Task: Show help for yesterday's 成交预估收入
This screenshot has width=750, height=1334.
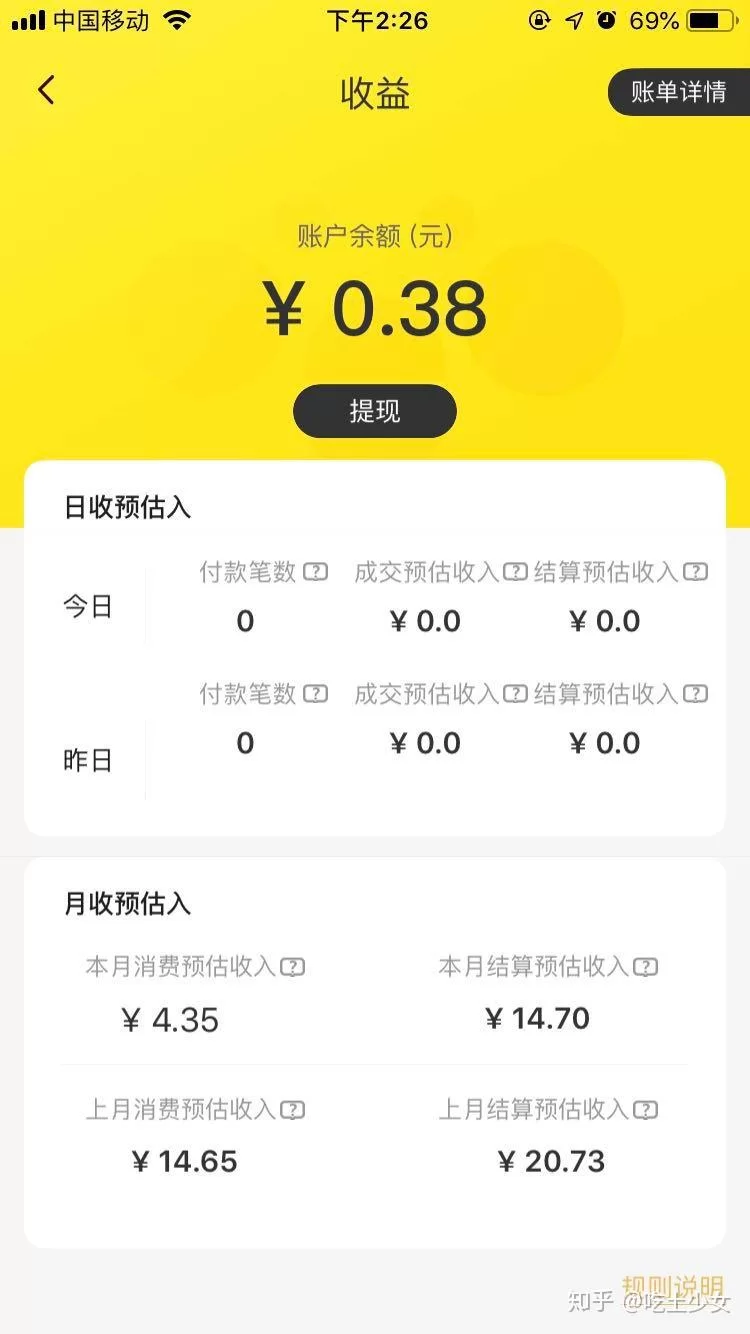Action: tap(515, 693)
